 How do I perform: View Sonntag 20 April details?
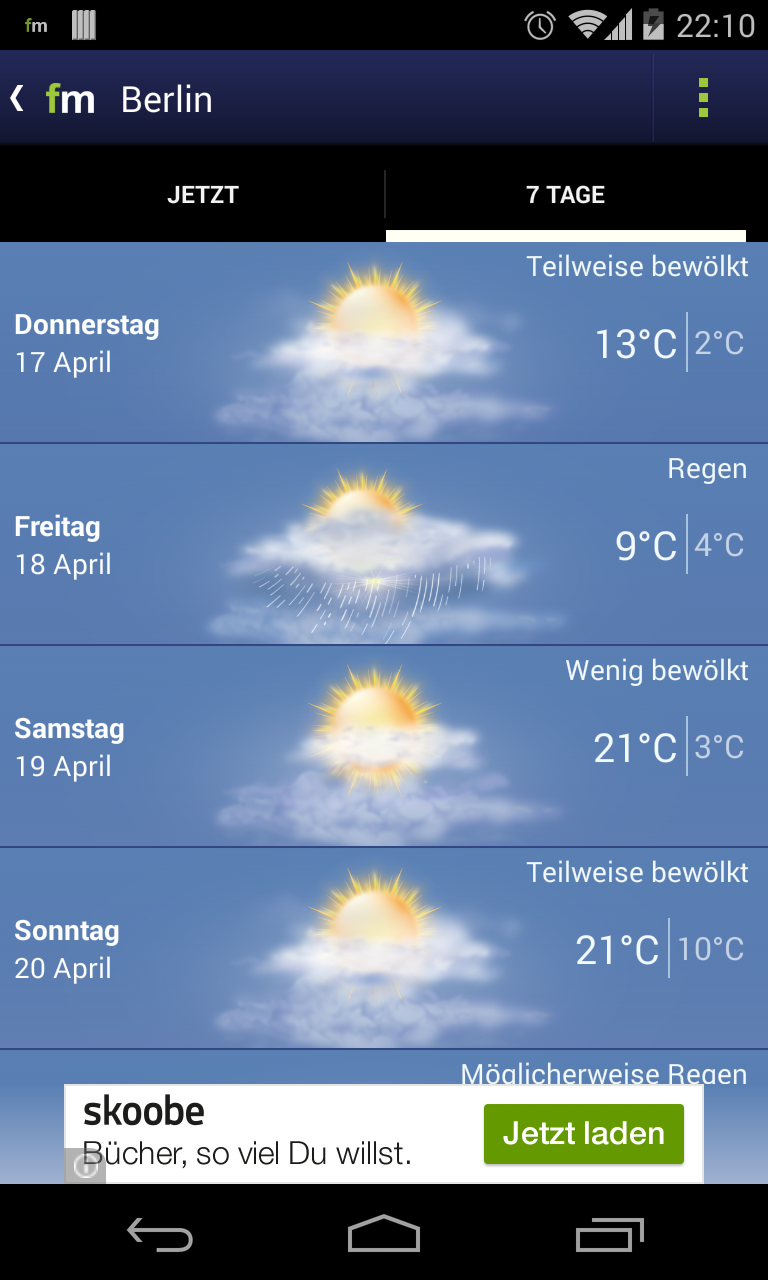click(x=384, y=949)
